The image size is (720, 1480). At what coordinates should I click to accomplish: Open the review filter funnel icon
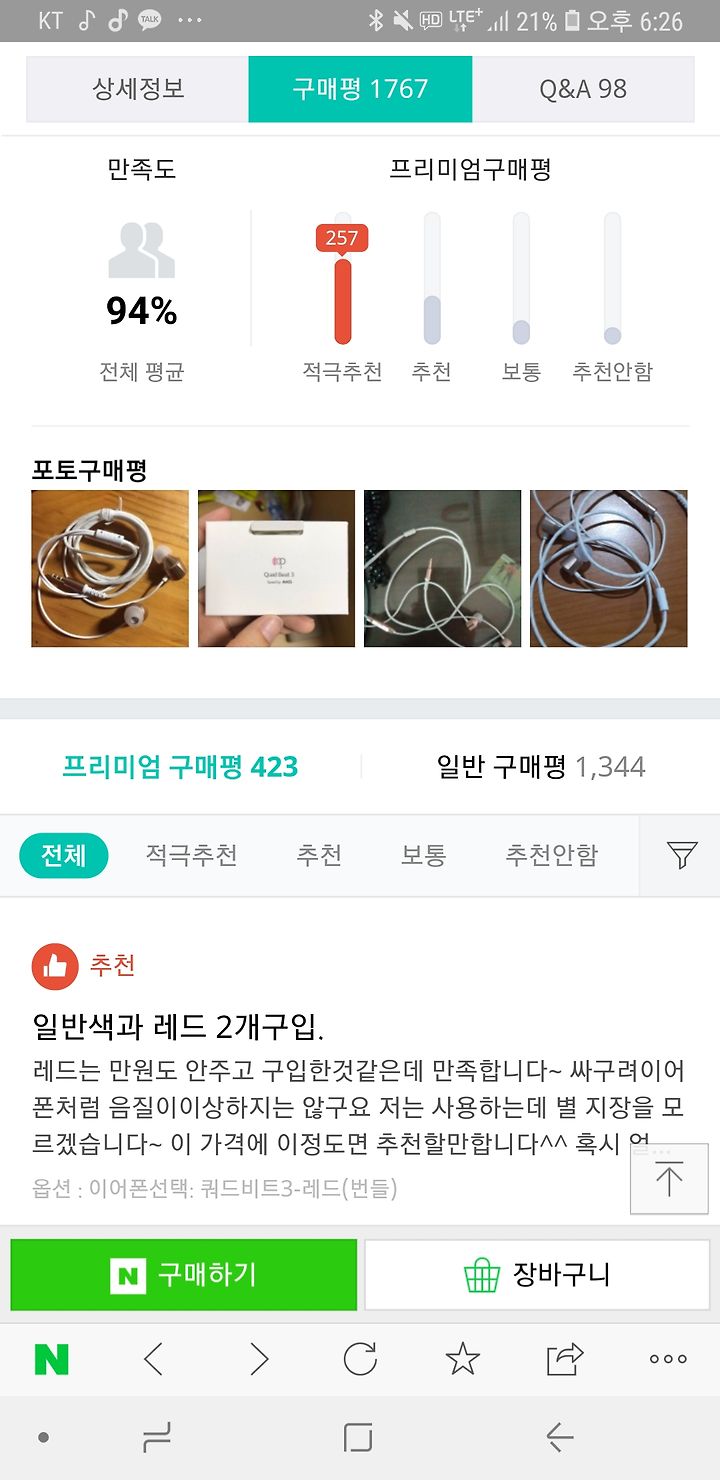pos(680,856)
